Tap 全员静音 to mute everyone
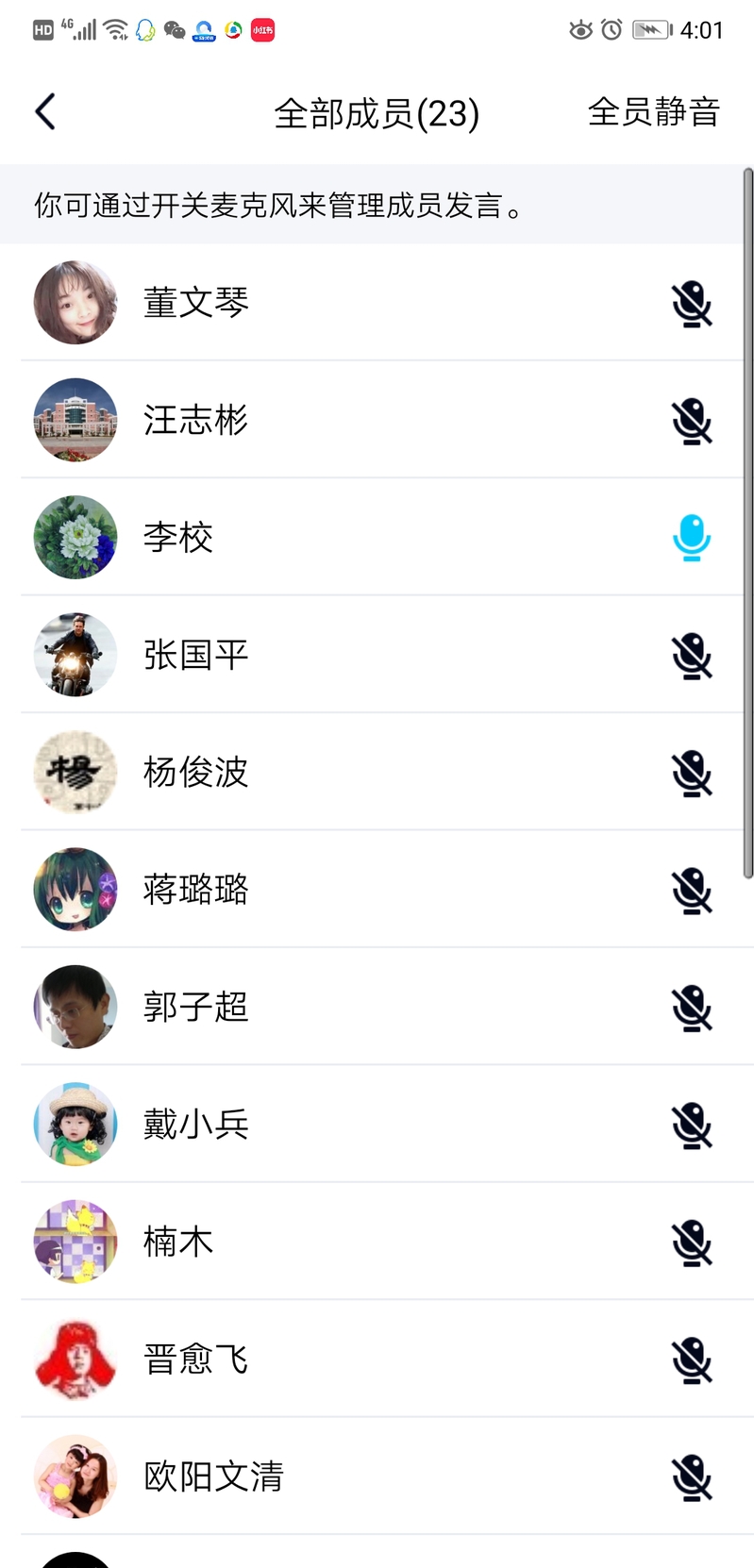Image resolution: width=754 pixels, height=1568 pixels. (653, 112)
